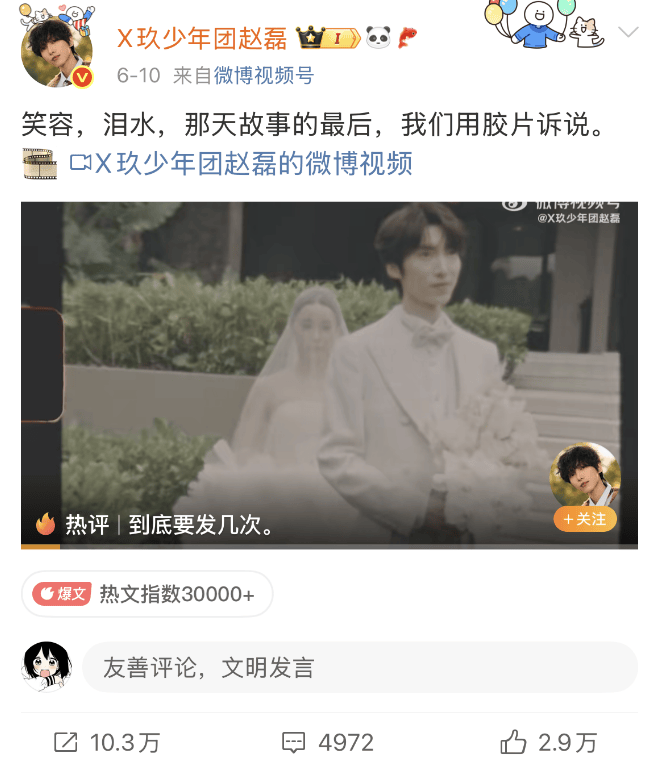Like the post with 2.9万 likes

click(548, 742)
